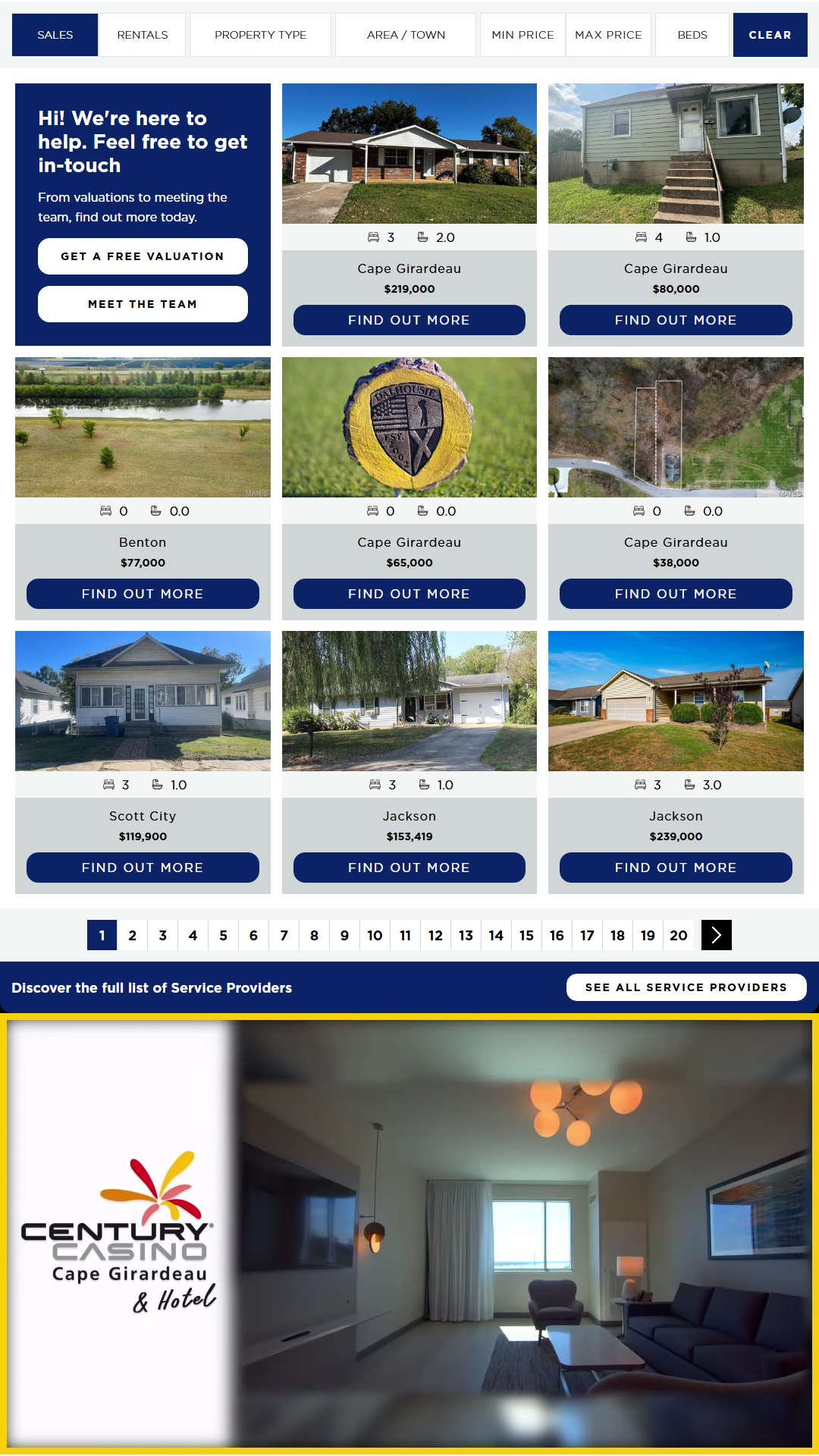Open the Max Price filter
This screenshot has width=819, height=1456.
coord(608,35)
